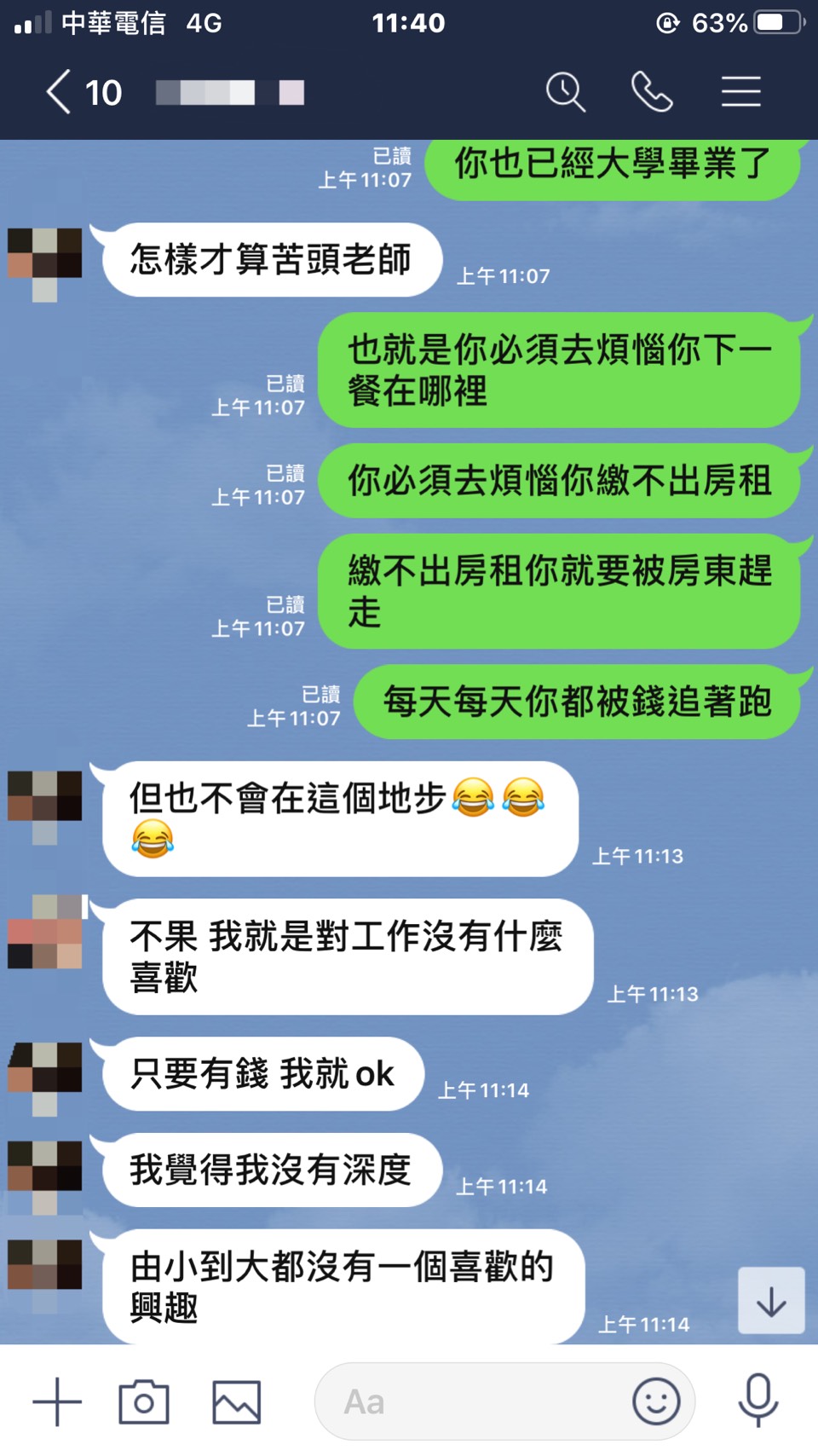Record a voice message
818x1456 pixels.
(758, 1400)
